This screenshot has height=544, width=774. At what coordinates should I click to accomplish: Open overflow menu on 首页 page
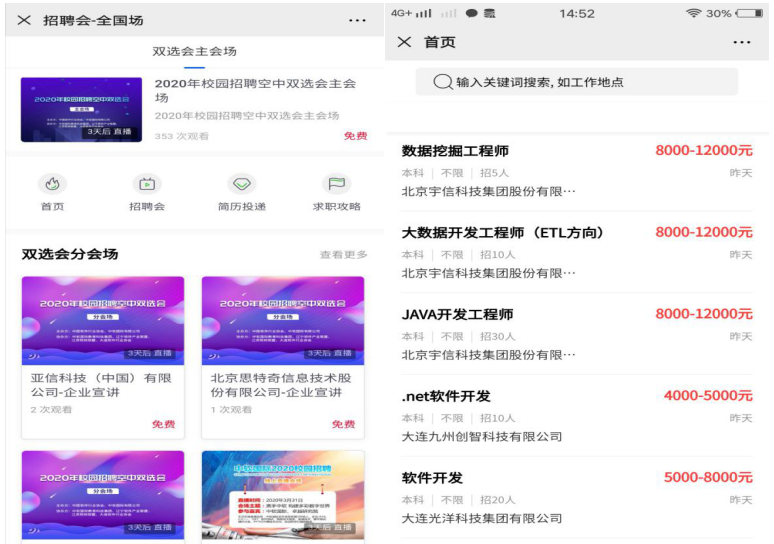(741, 42)
